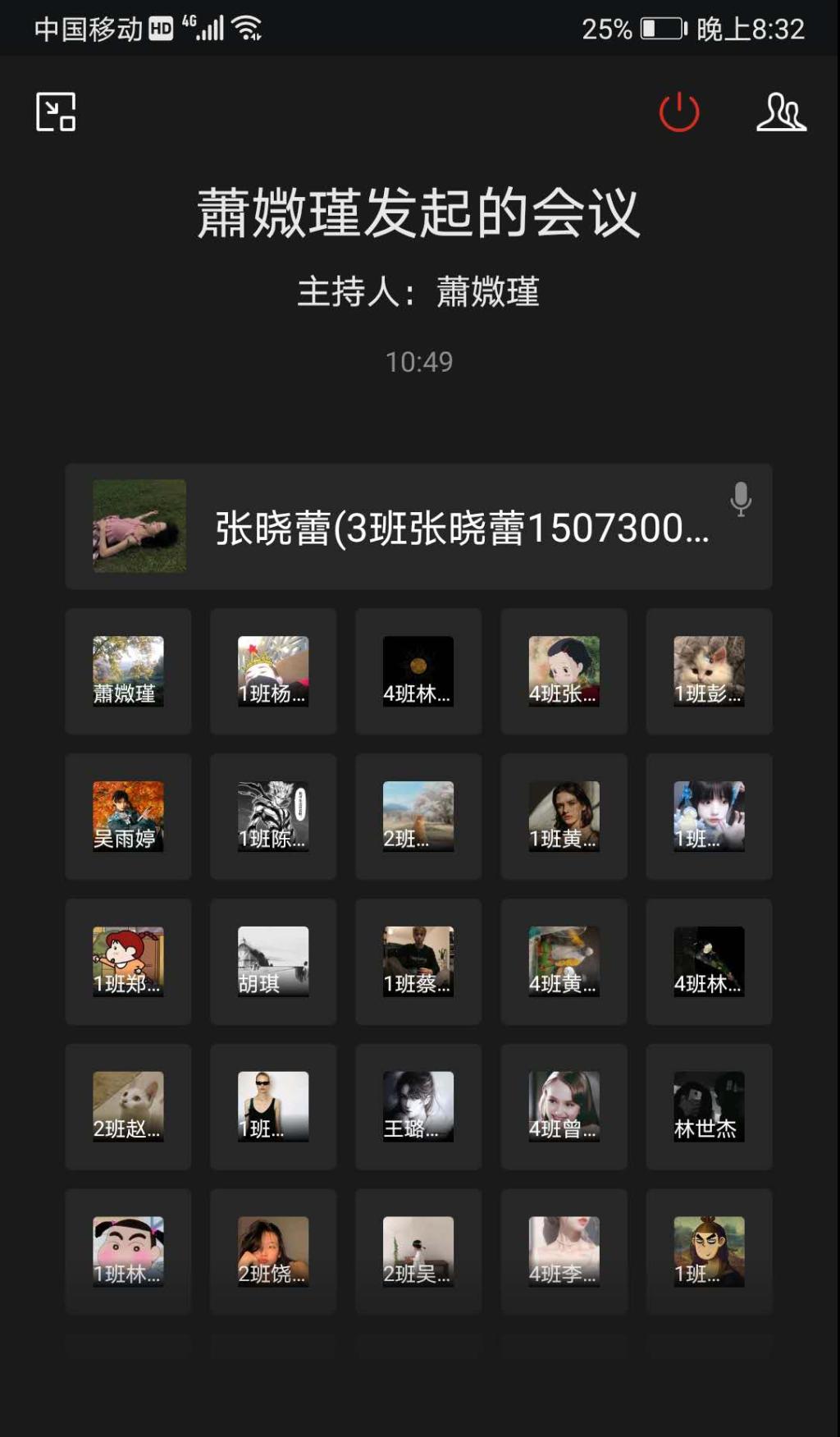Select participant 1班杨 tile
The height and width of the screenshot is (1437, 840).
tap(273, 671)
